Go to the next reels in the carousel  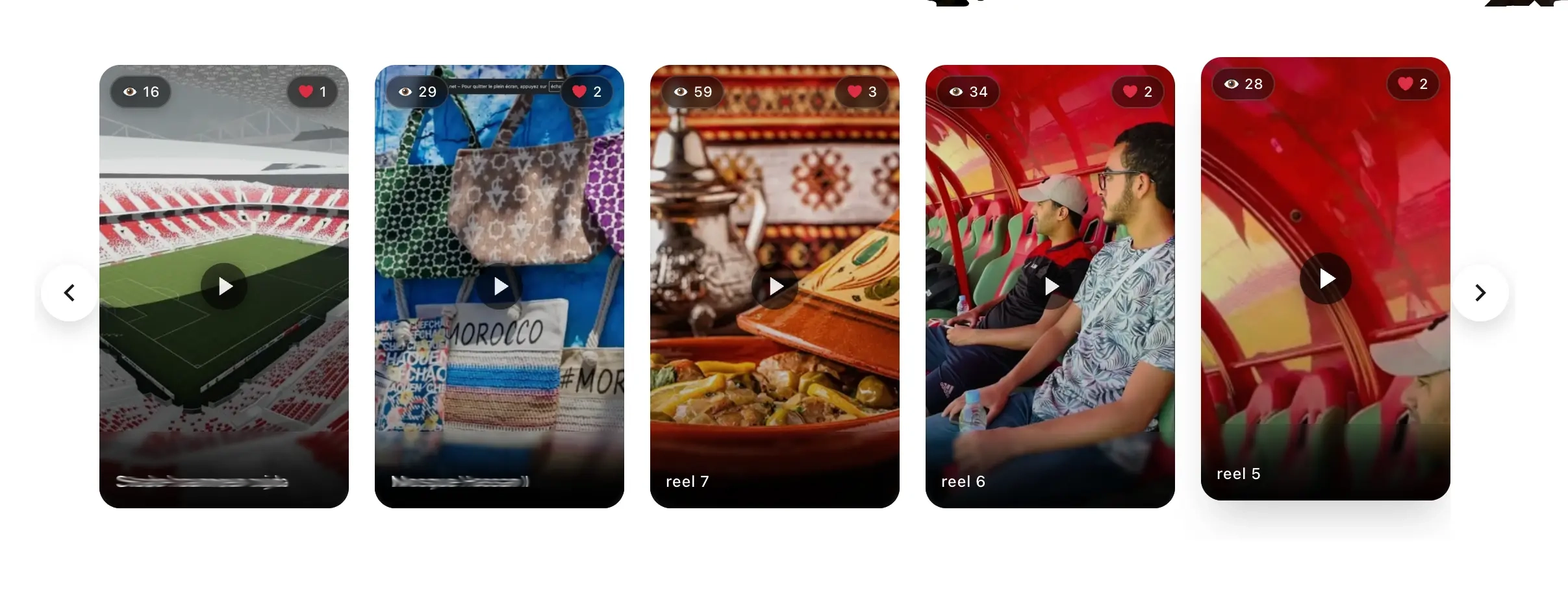coord(1480,293)
